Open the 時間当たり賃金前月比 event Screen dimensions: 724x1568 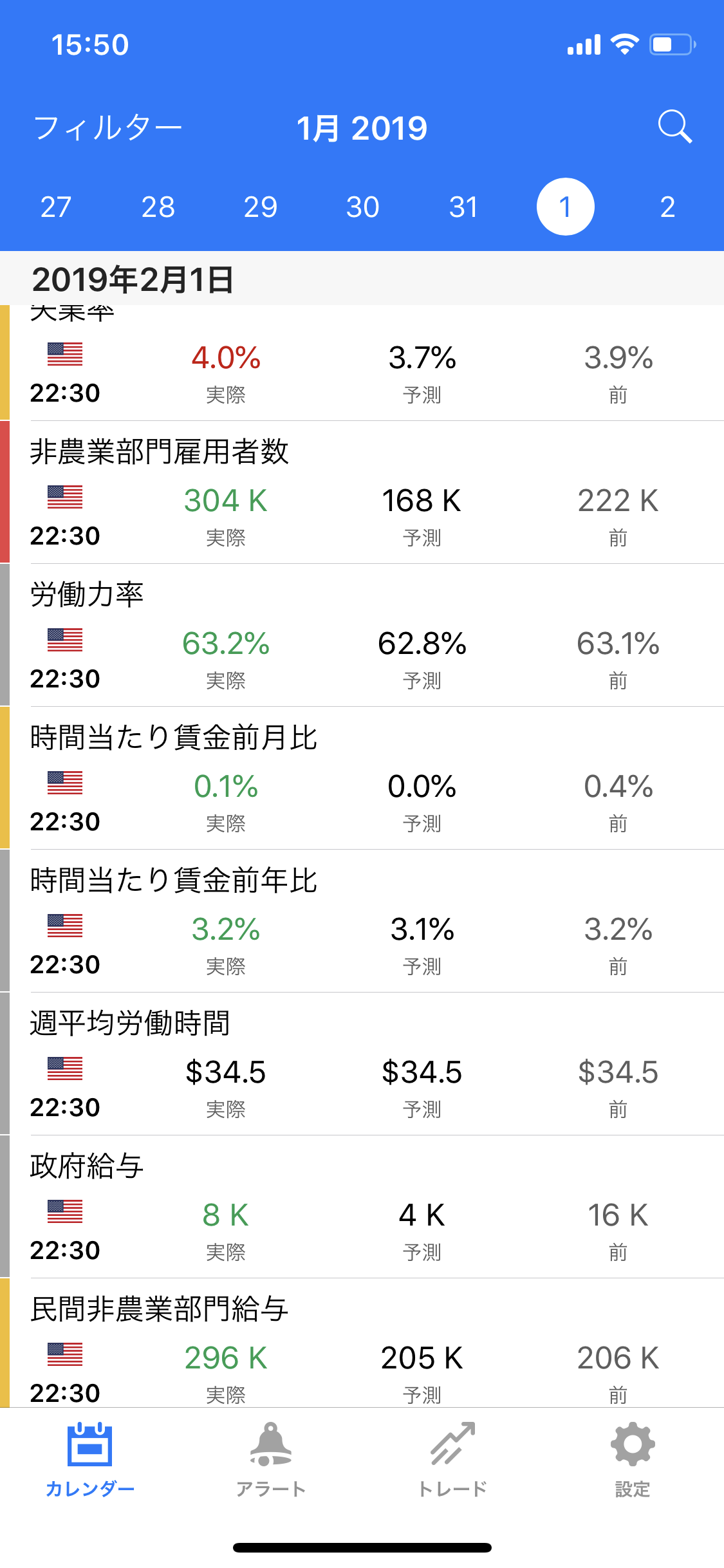pyautogui.click(x=362, y=778)
